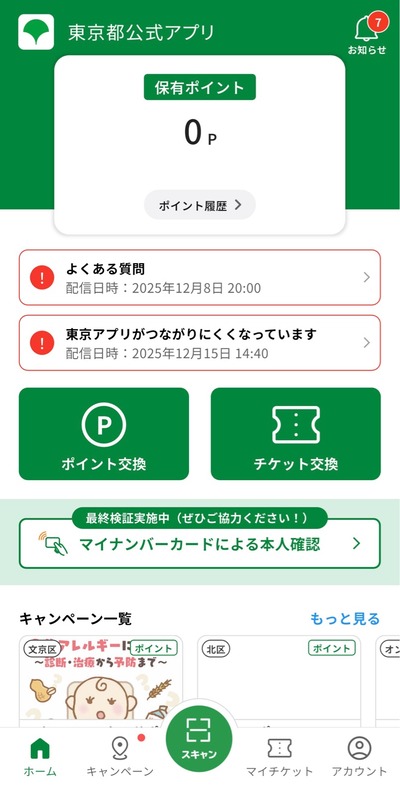Screen dimensions: 400x796
Task: Switch to the マイチケット tab
Action: click(279, 757)
